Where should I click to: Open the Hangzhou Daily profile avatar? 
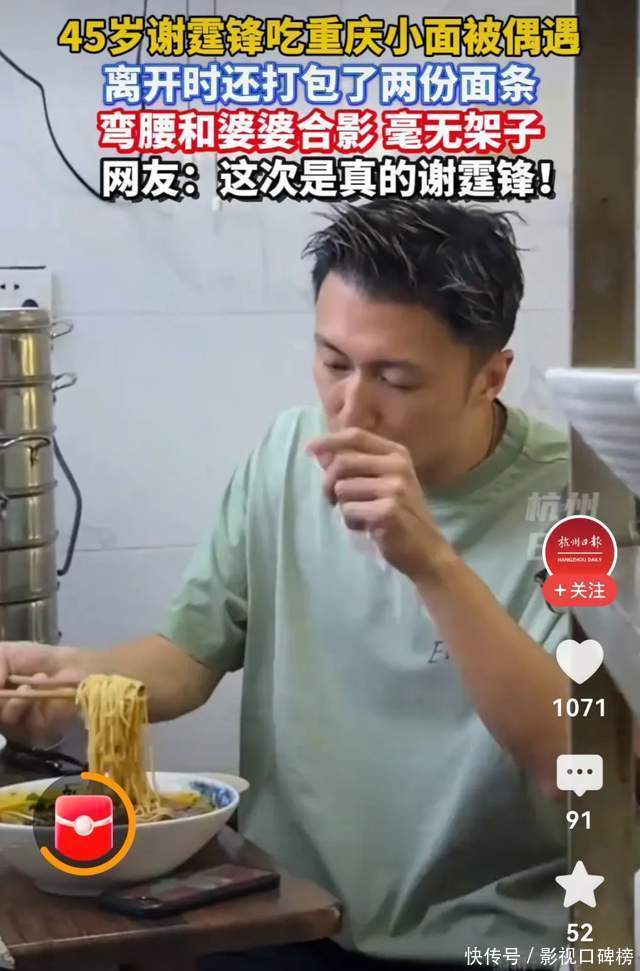[x=579, y=551]
